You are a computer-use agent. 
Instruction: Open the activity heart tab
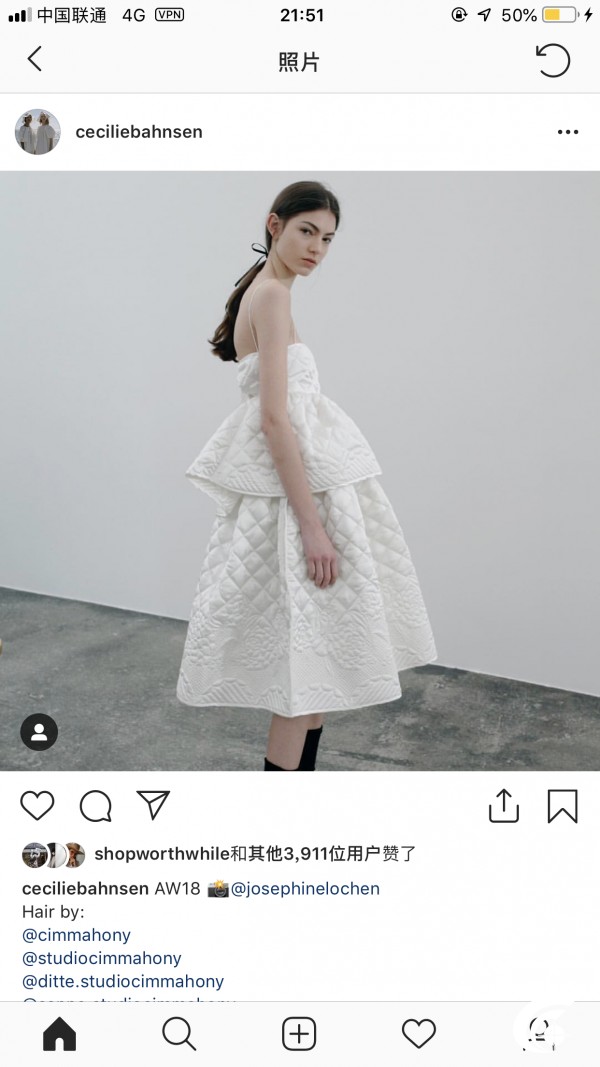point(418,1034)
